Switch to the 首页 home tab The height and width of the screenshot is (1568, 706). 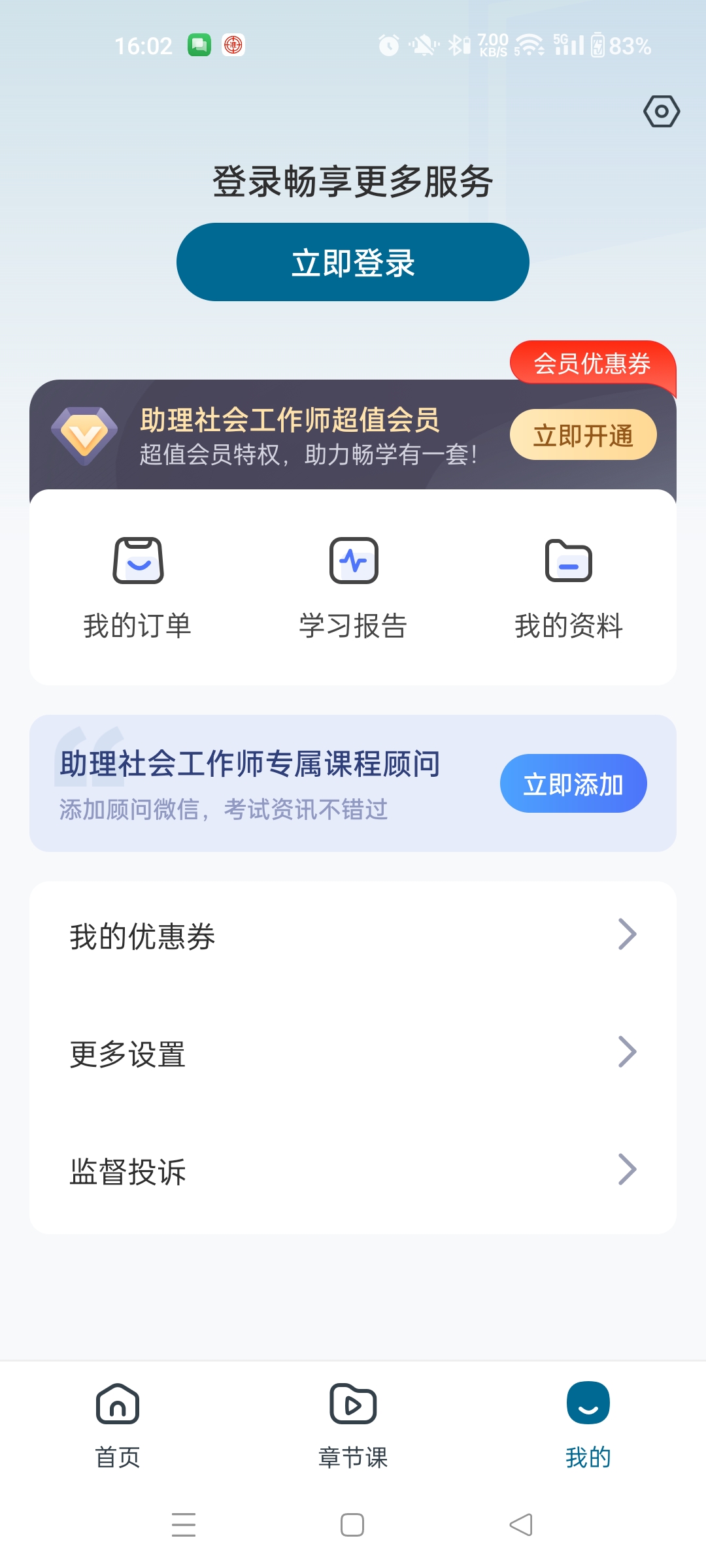coord(118,1426)
